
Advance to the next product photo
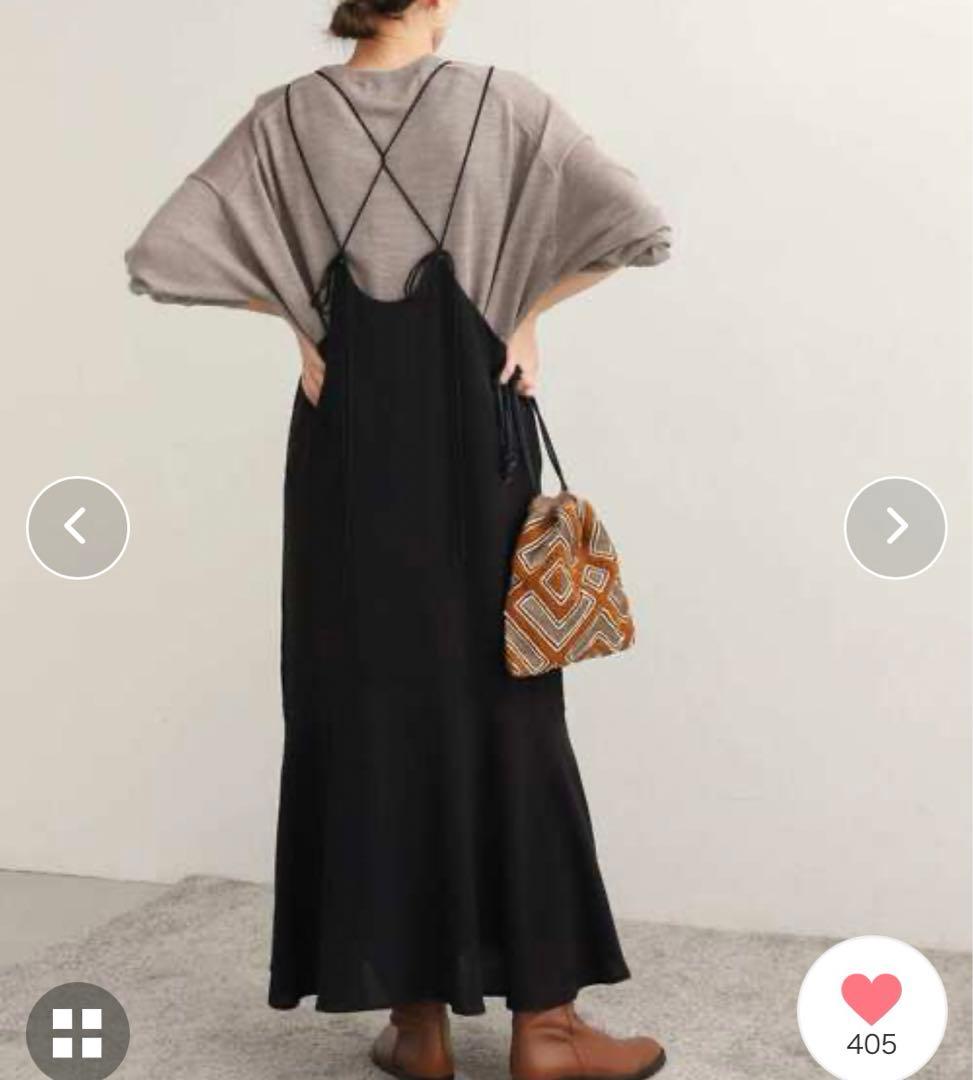[895, 527]
